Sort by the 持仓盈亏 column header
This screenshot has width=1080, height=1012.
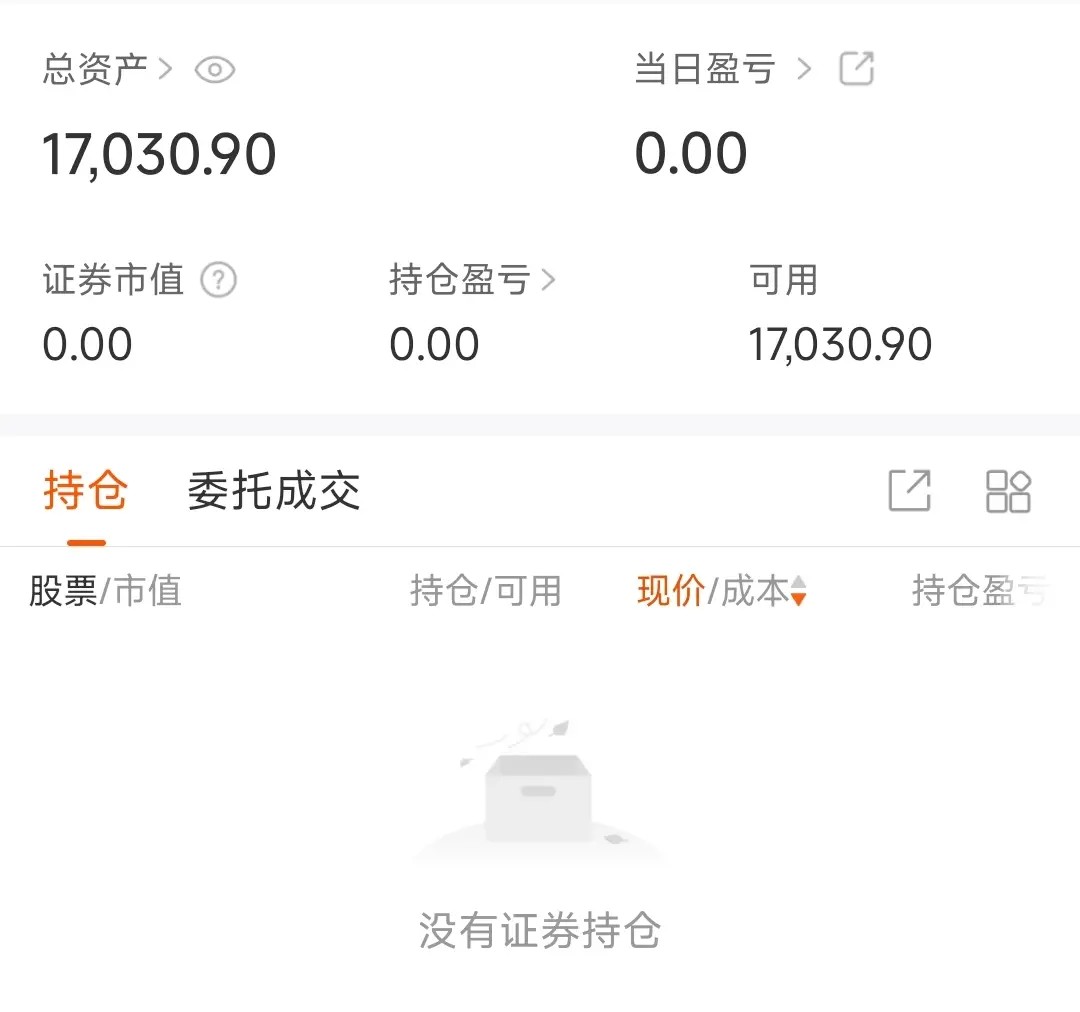point(978,592)
